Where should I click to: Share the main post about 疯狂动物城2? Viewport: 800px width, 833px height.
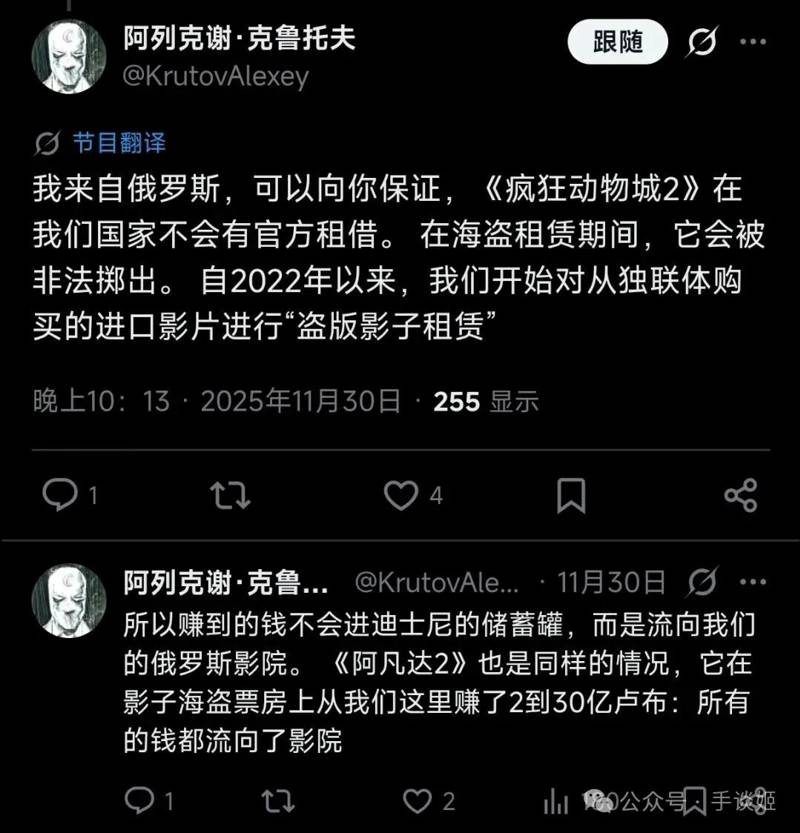coord(740,494)
